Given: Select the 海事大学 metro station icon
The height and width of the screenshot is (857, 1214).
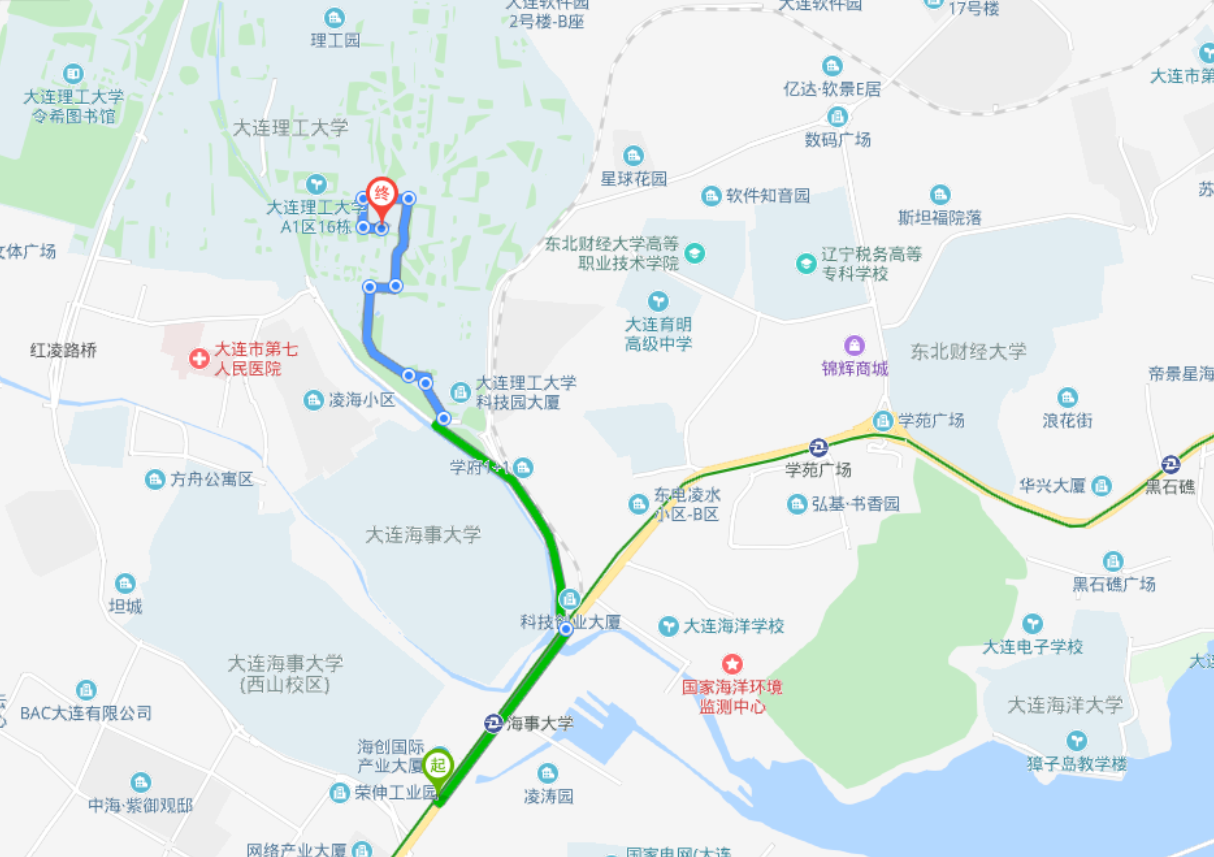Looking at the screenshot, I should tap(493, 722).
